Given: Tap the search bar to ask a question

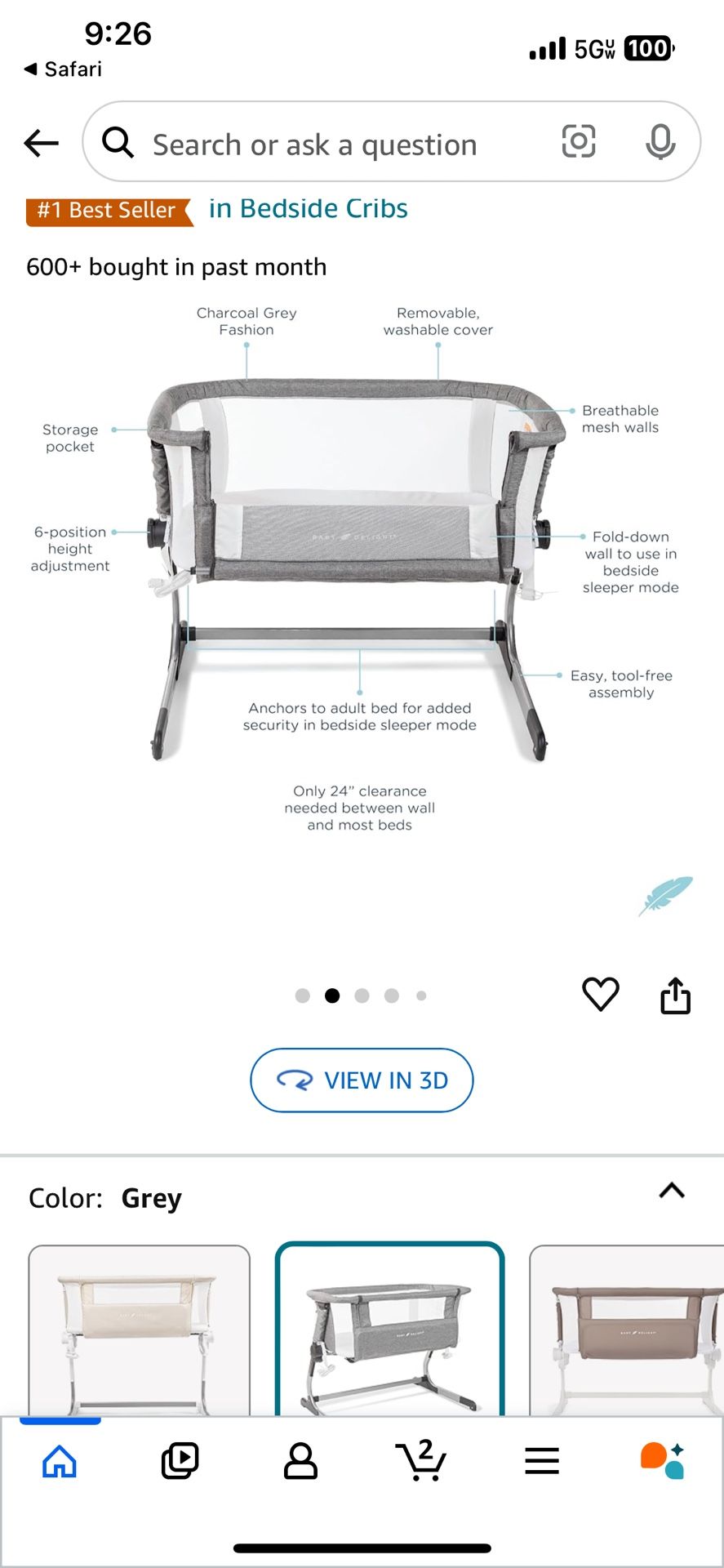Looking at the screenshot, I should click(326, 144).
